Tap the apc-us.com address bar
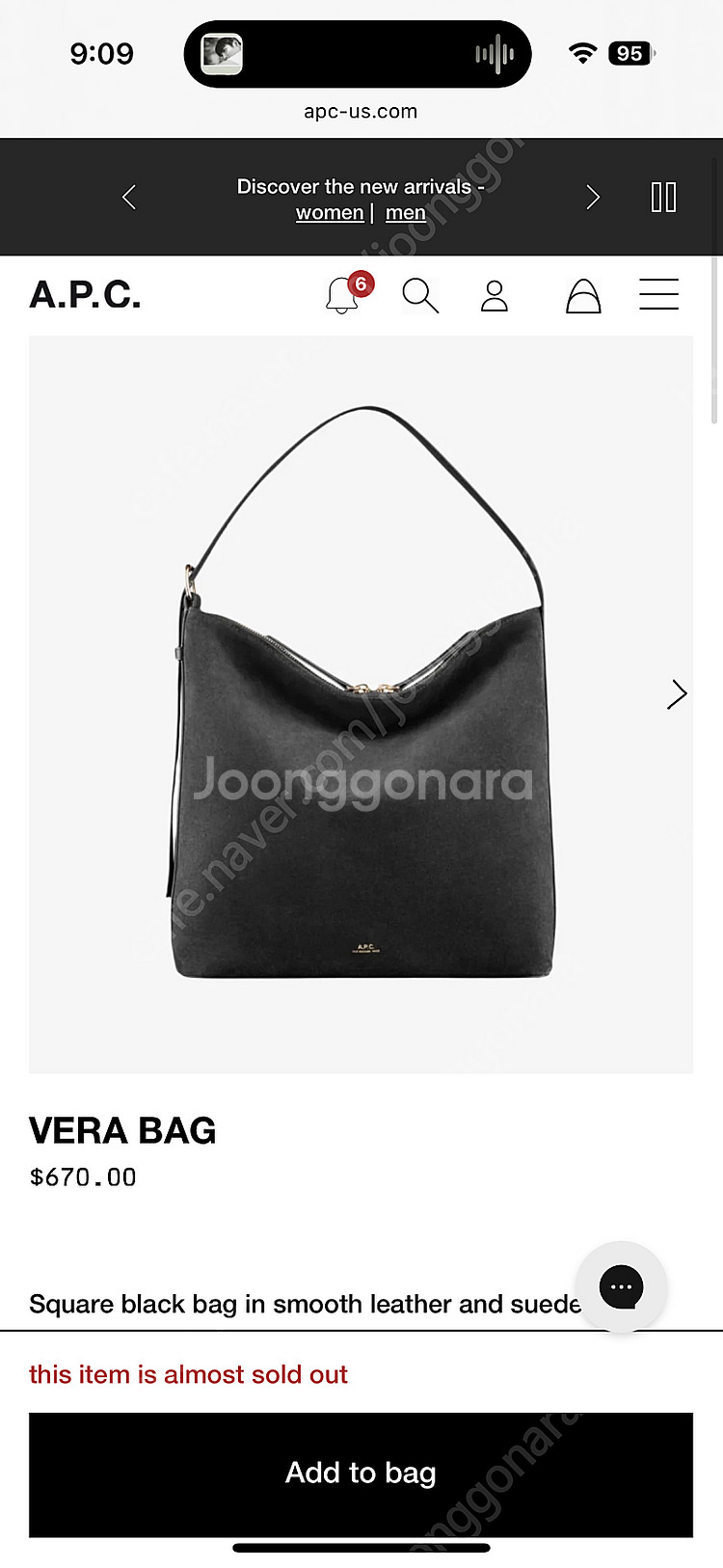This screenshot has height=1568, width=723. 361,111
